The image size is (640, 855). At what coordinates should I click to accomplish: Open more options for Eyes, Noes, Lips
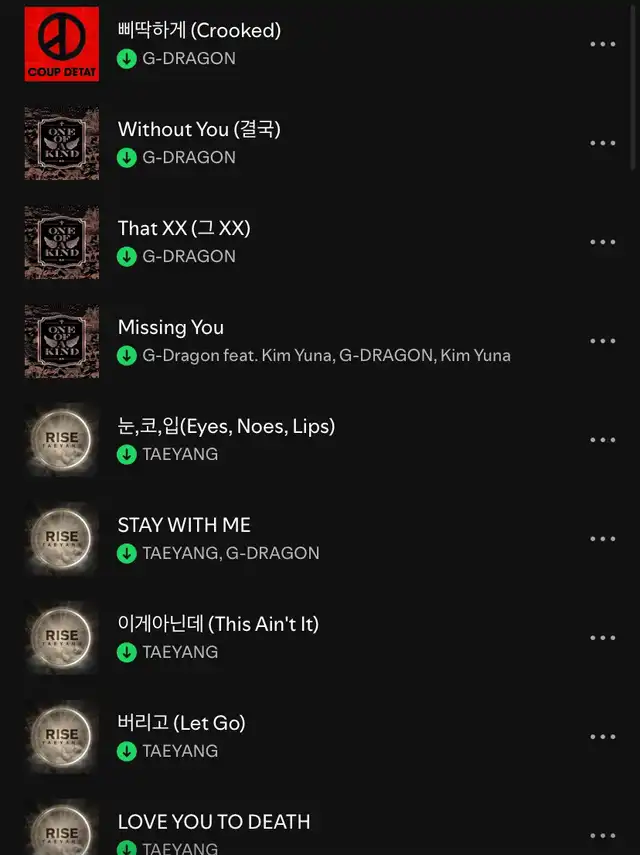602,440
